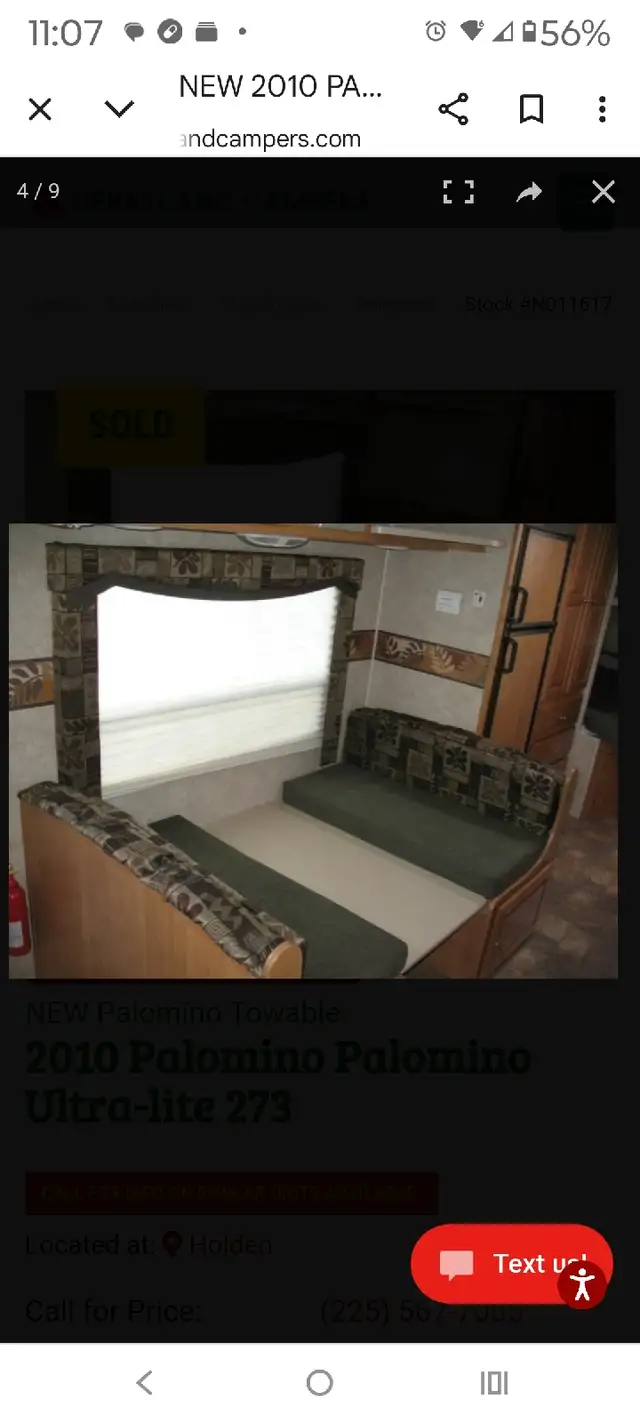Enter fullscreen photo view
This screenshot has width=640, height=1422.
pos(458,192)
